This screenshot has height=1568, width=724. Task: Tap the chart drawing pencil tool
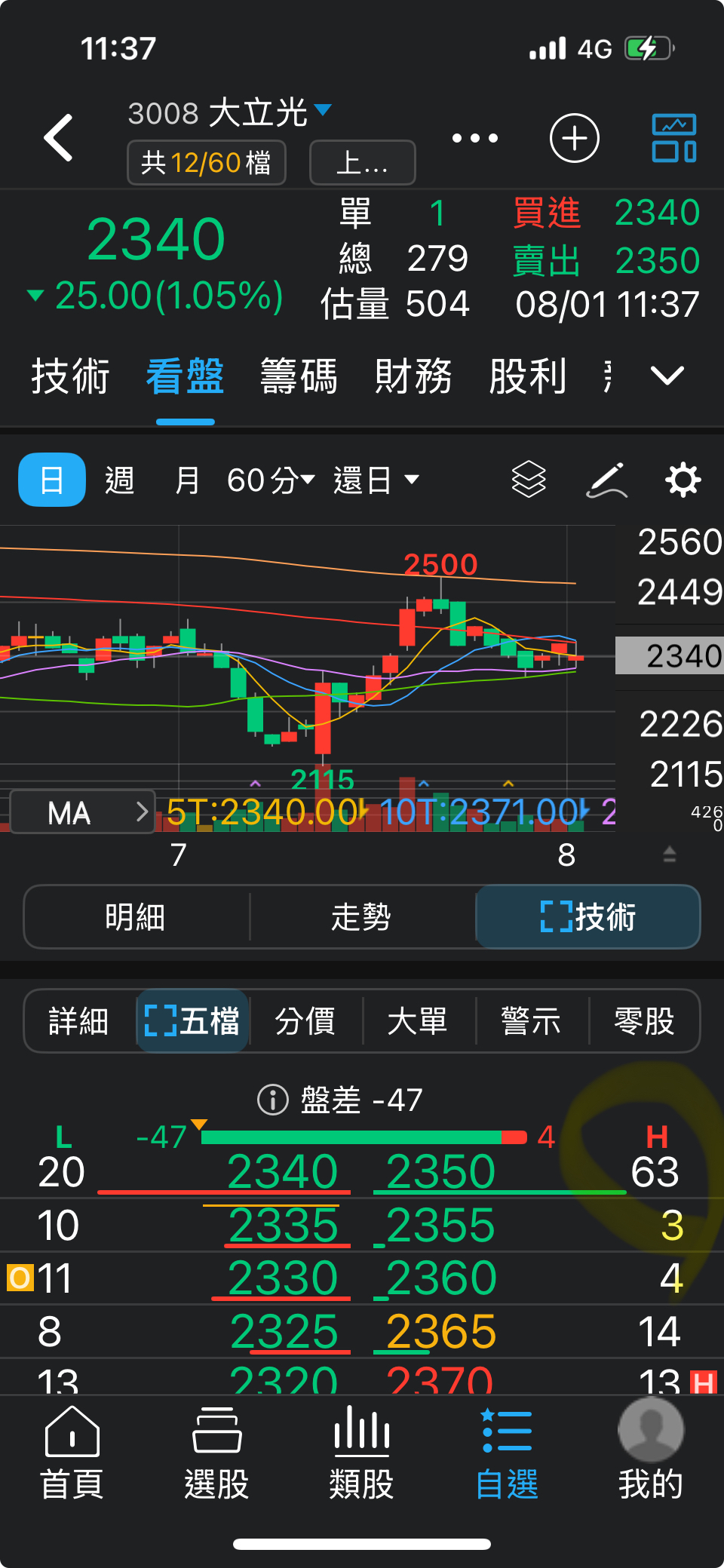pos(607,480)
